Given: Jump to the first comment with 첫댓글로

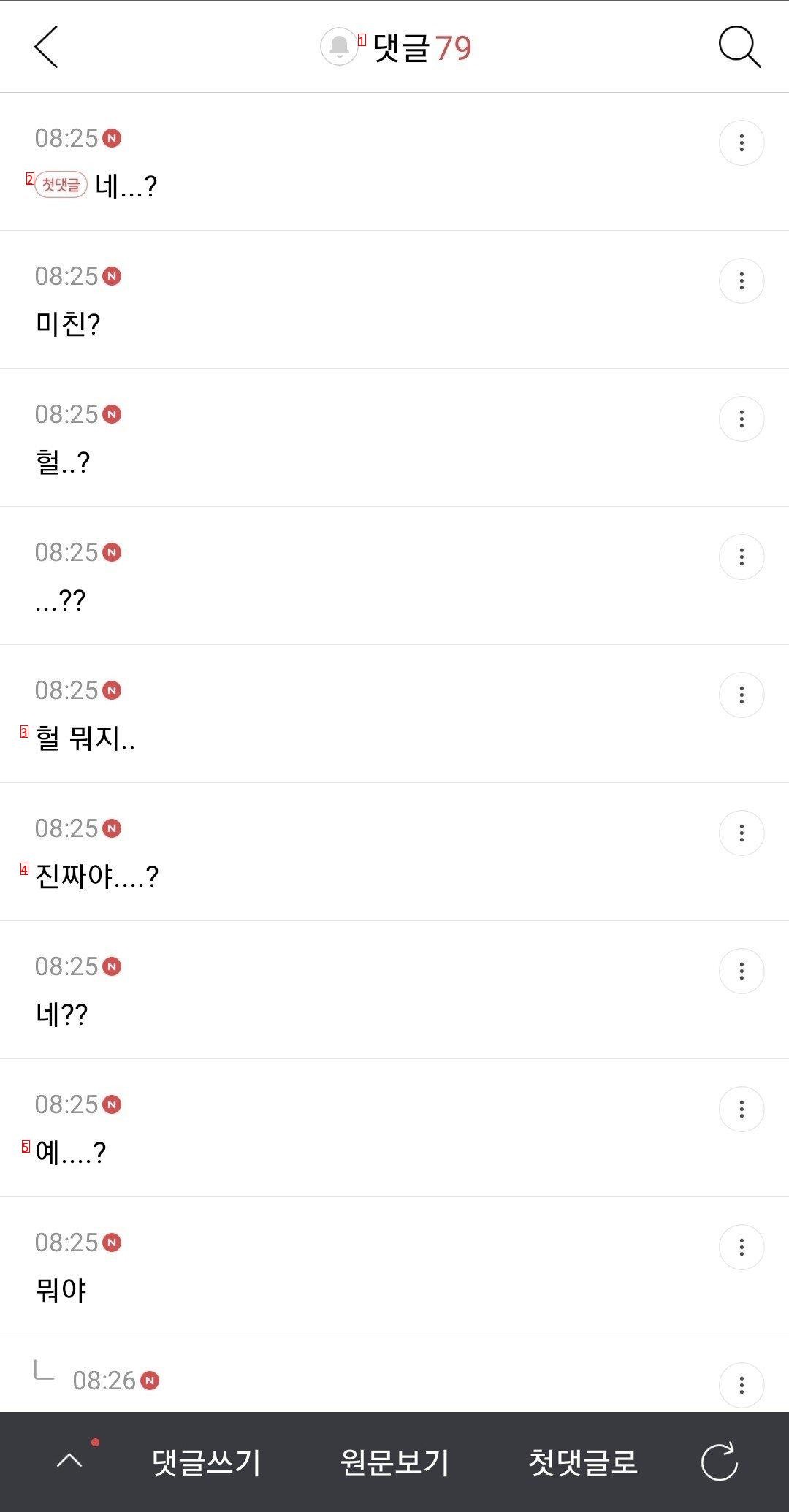Looking at the screenshot, I should (x=583, y=1462).
